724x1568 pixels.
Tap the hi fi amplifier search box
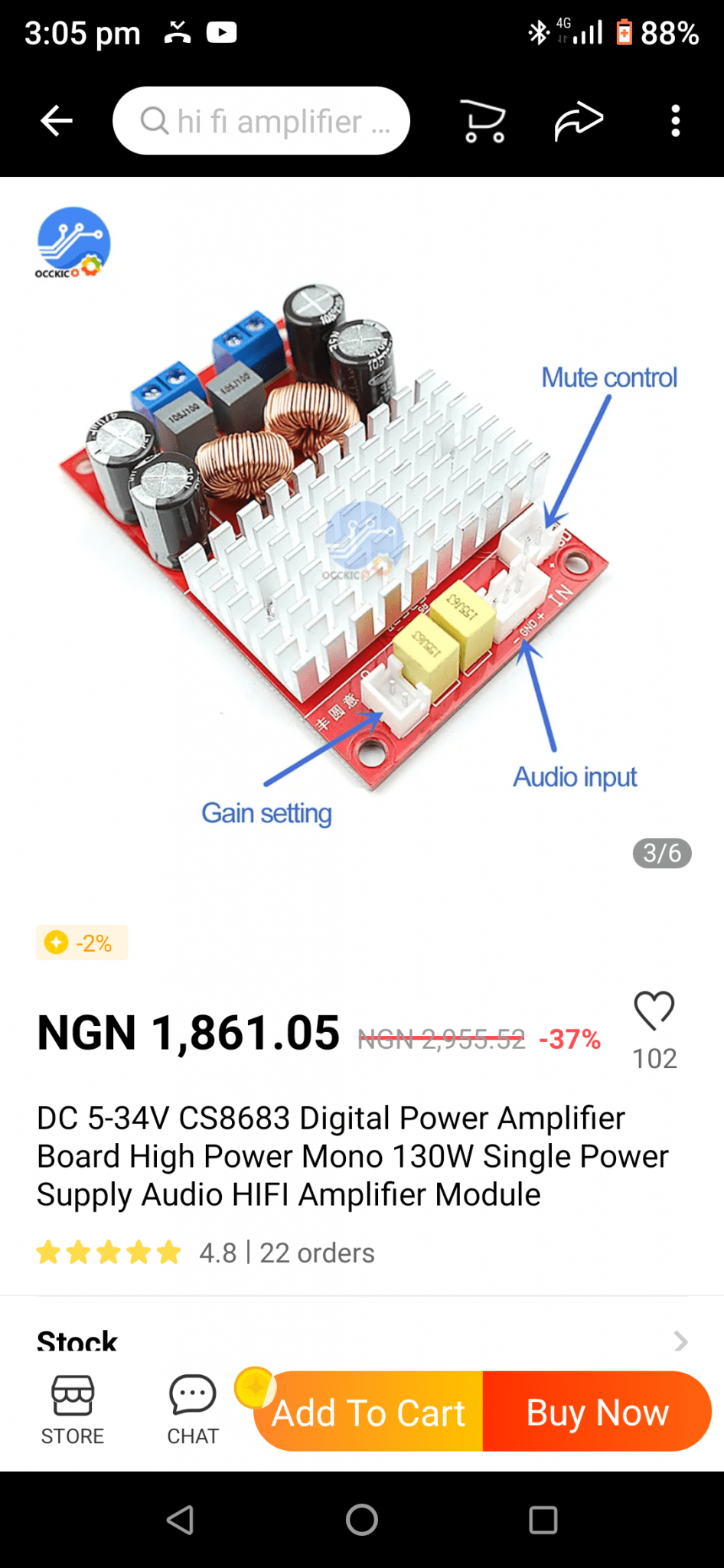pos(261,121)
